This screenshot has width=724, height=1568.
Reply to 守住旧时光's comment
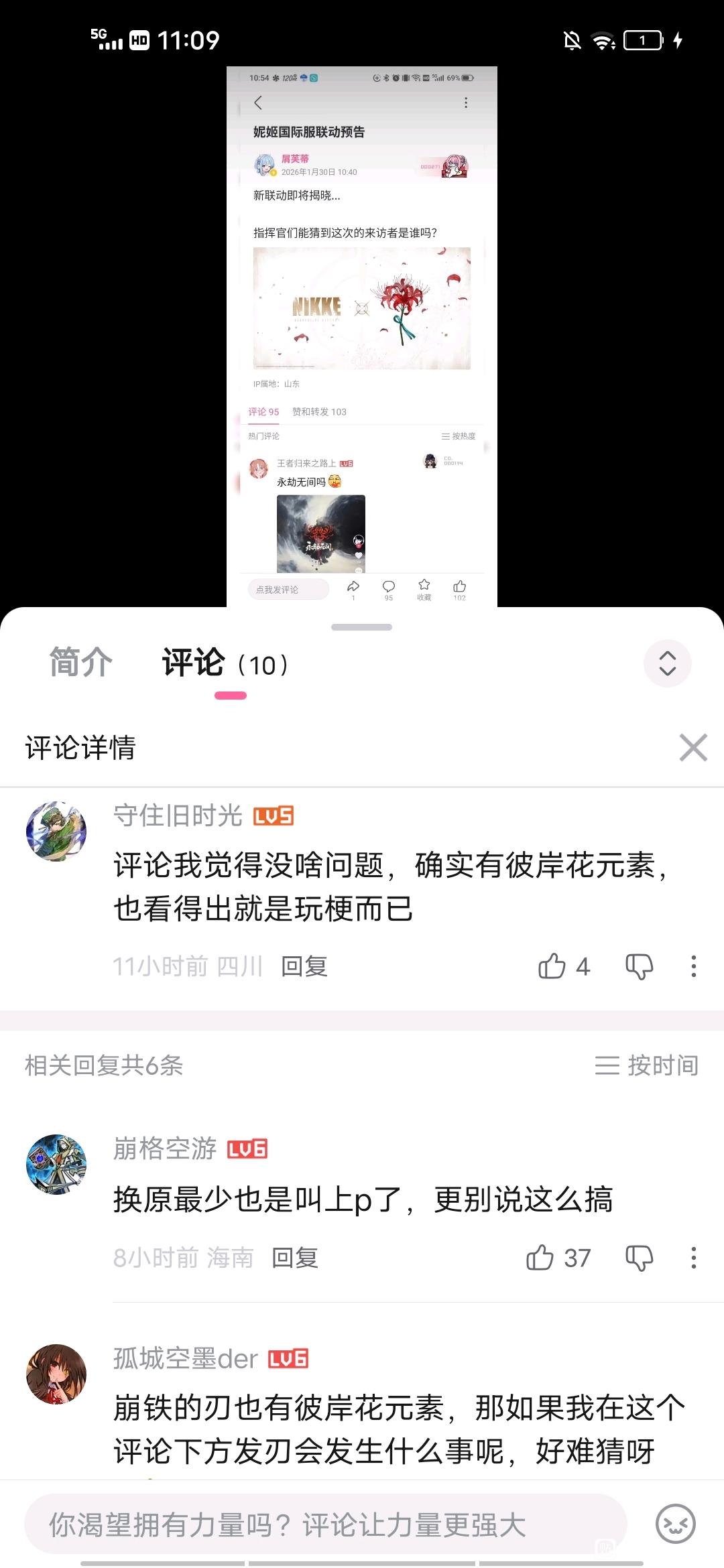point(304,966)
